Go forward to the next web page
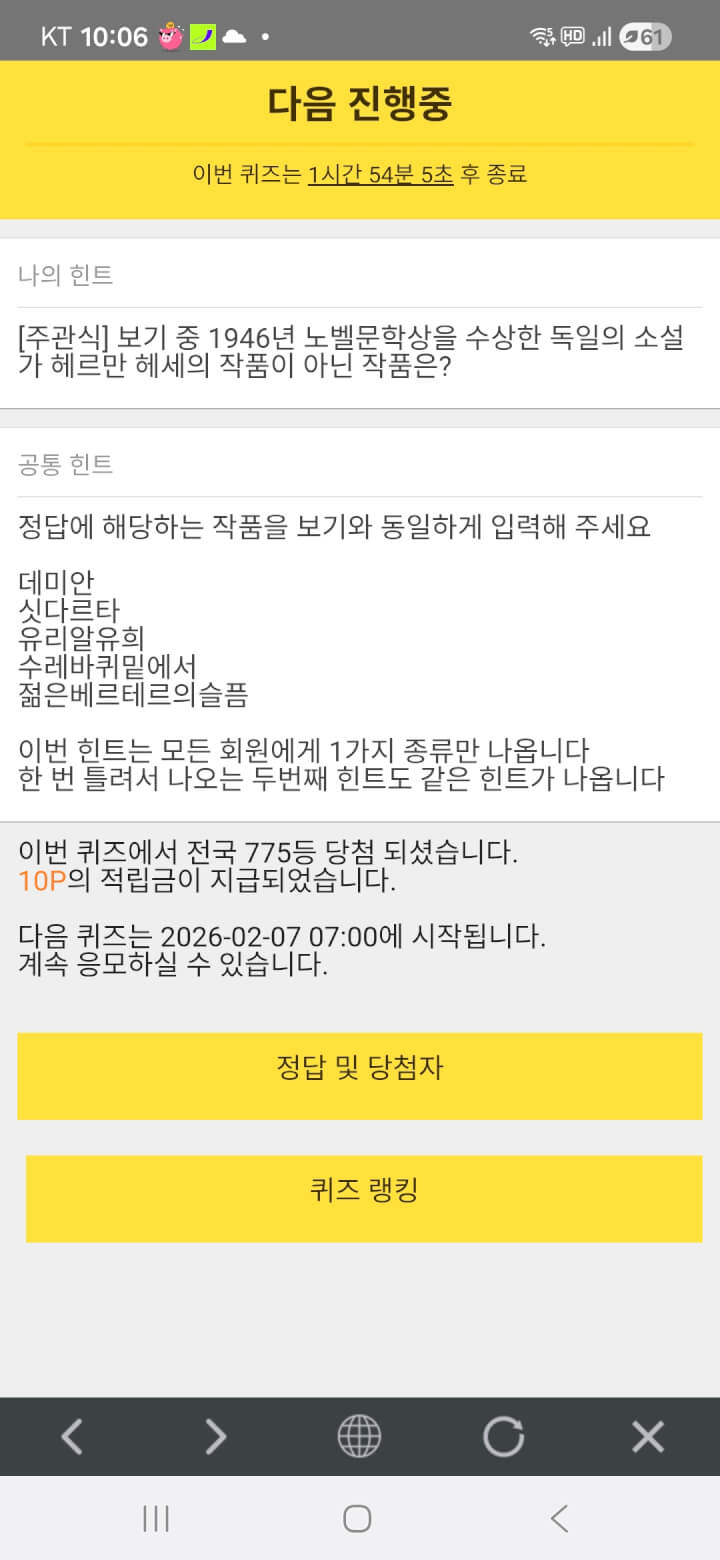 pos(216,1437)
